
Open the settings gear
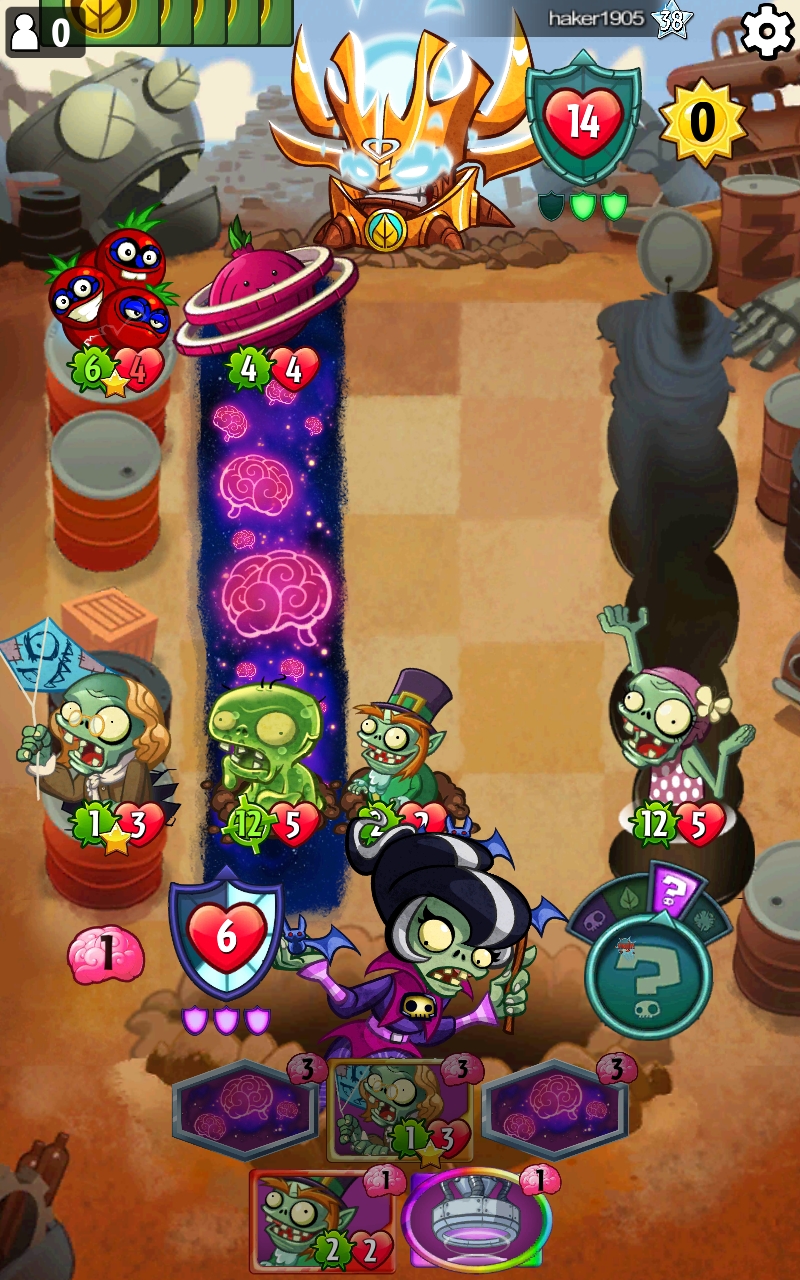click(768, 33)
